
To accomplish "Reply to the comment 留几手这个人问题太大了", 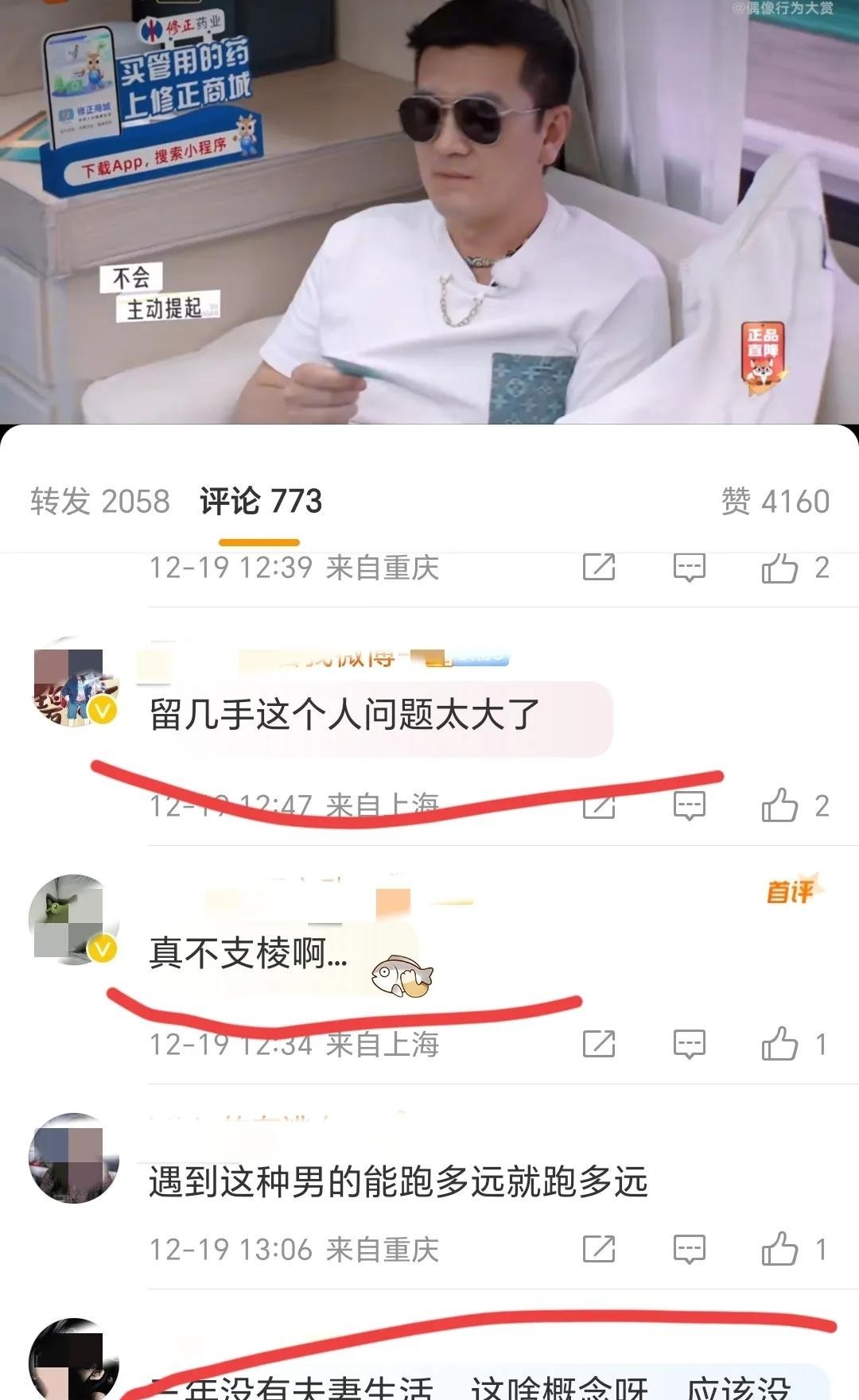I will (x=689, y=805).
